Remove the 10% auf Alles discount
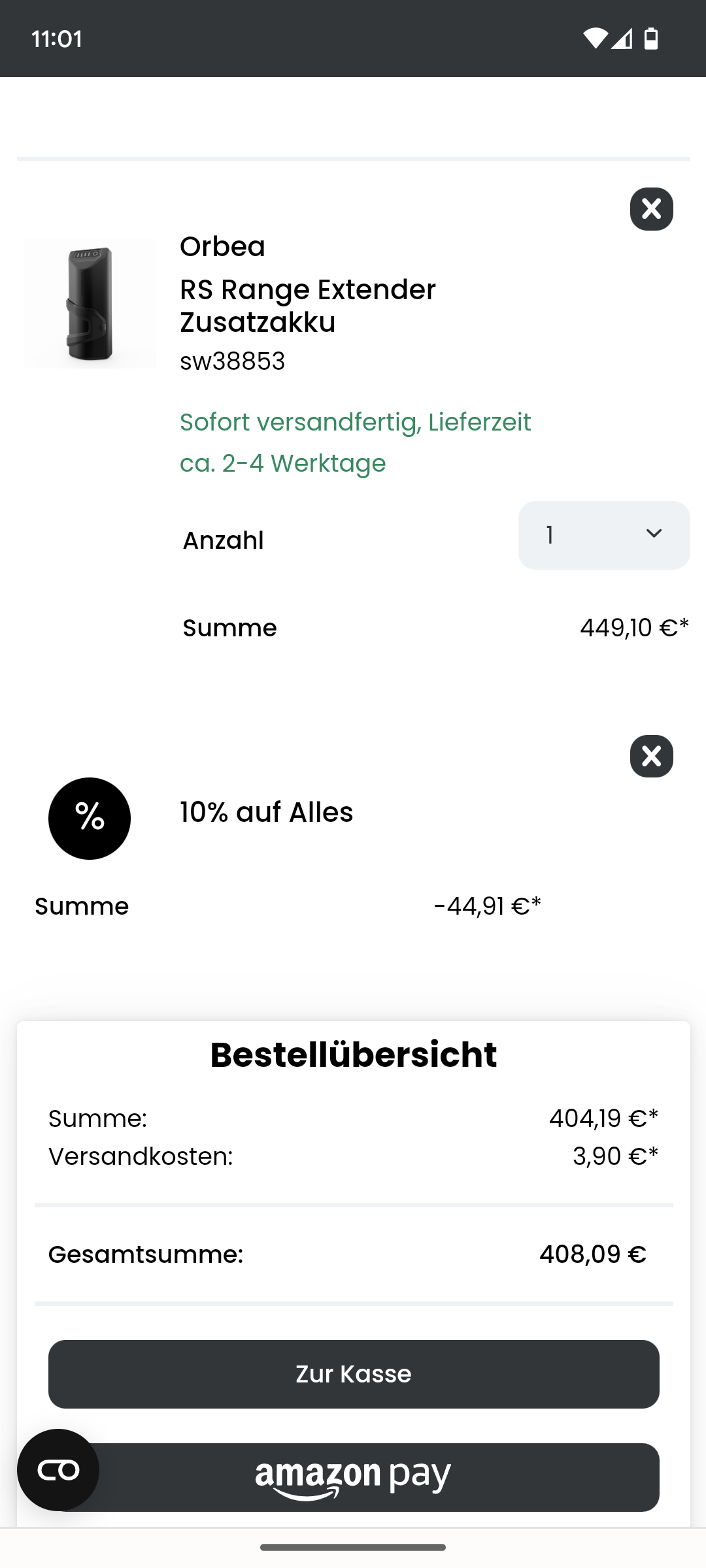 point(651,757)
